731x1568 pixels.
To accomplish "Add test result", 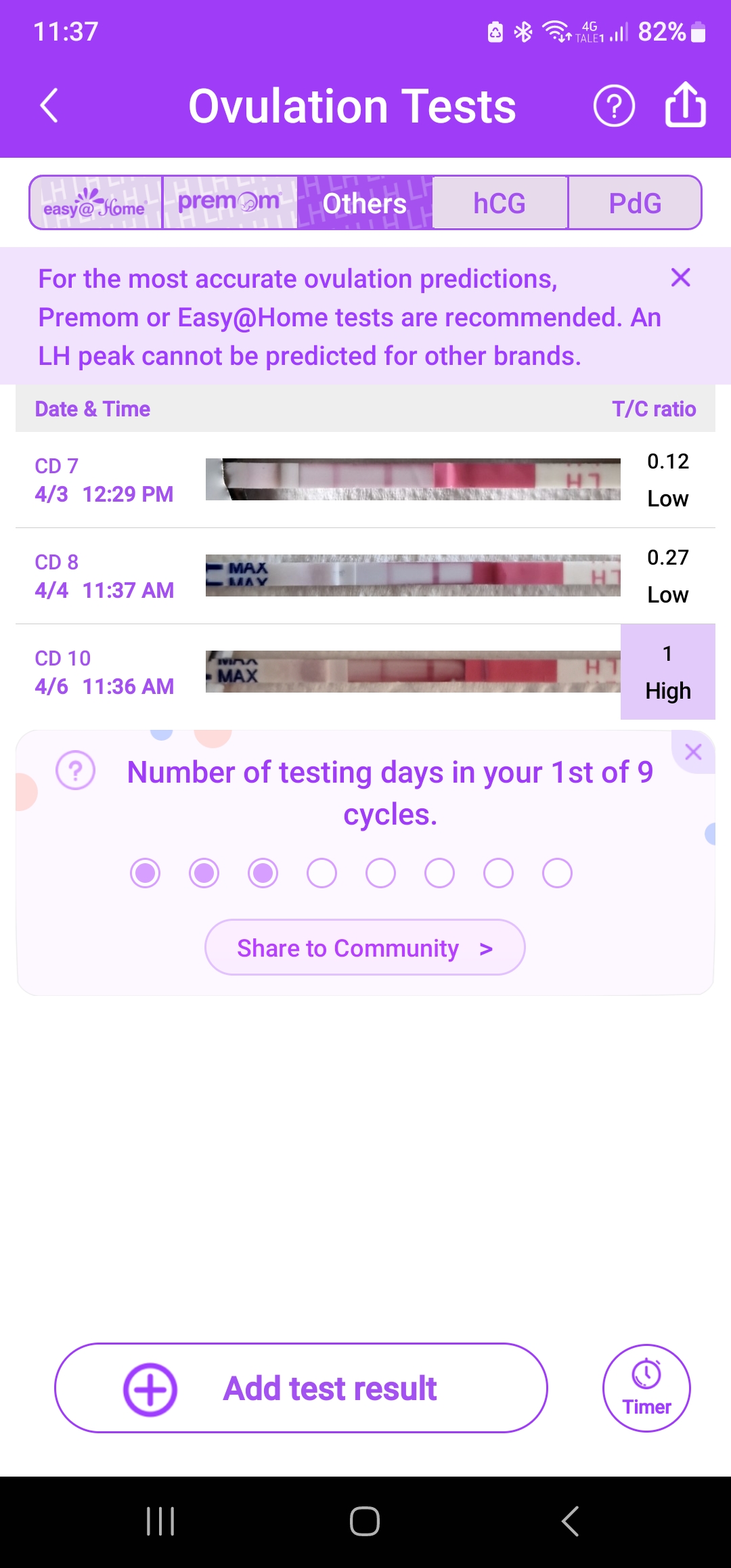I will coord(301,1388).
